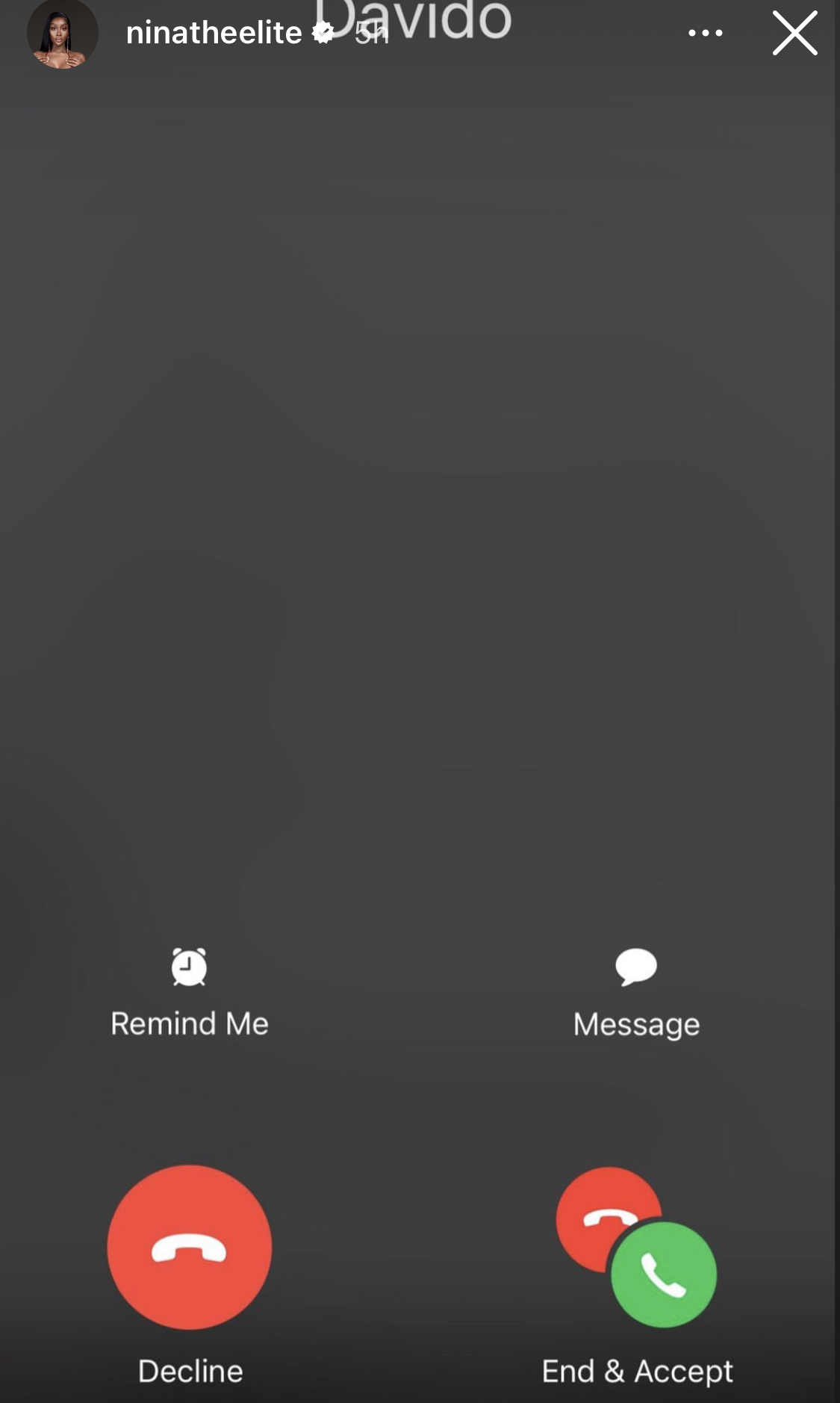Close the story viewer

pyautogui.click(x=794, y=33)
